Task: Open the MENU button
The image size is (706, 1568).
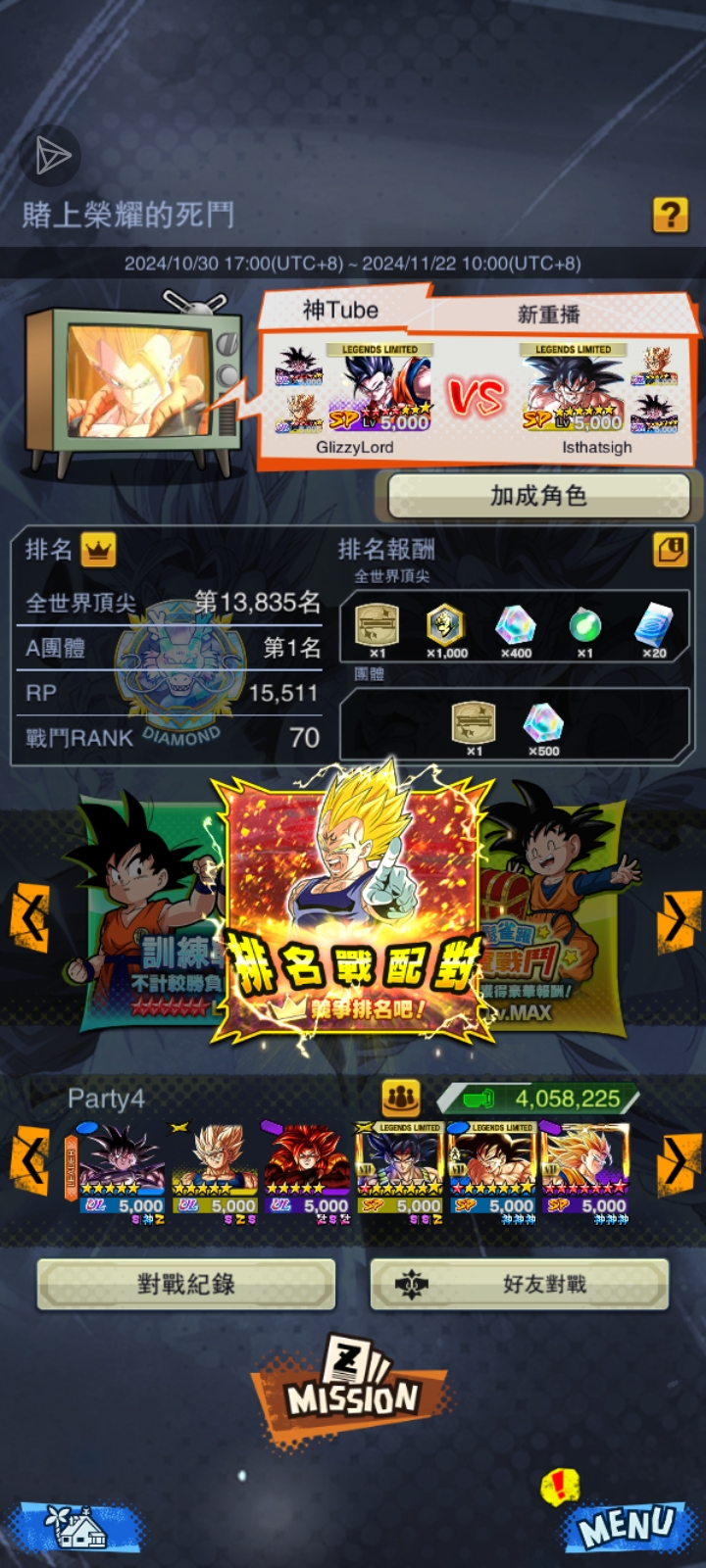Action: tap(626, 1527)
